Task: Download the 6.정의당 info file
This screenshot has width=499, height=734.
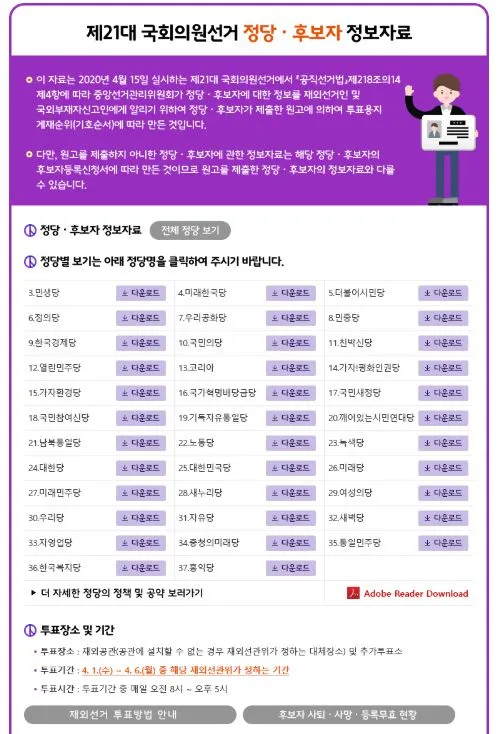Action: pos(141,318)
